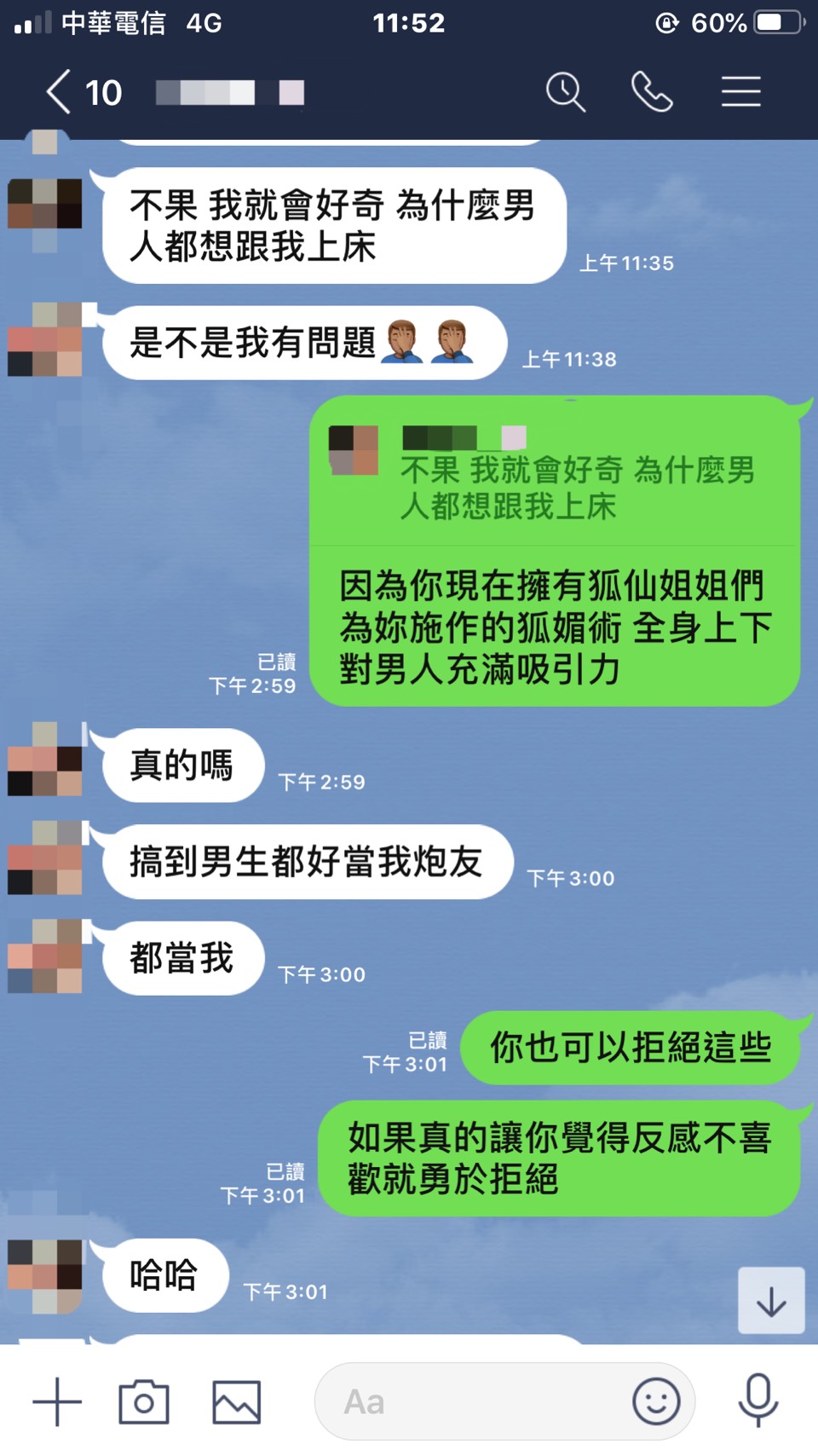Search within this conversation
This screenshot has height=1456, width=818.
coord(565,92)
